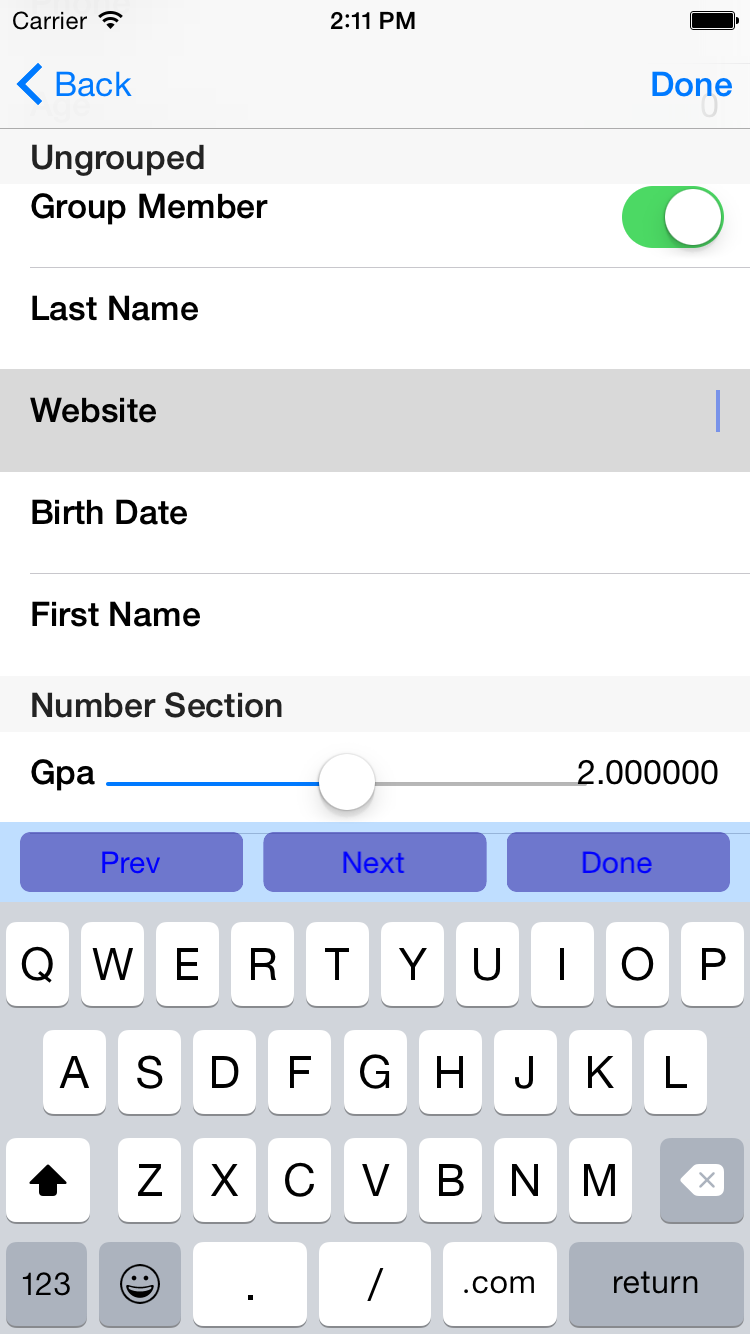This screenshot has height=1334, width=750.
Task: Open the emoji keyboard
Action: (140, 1283)
